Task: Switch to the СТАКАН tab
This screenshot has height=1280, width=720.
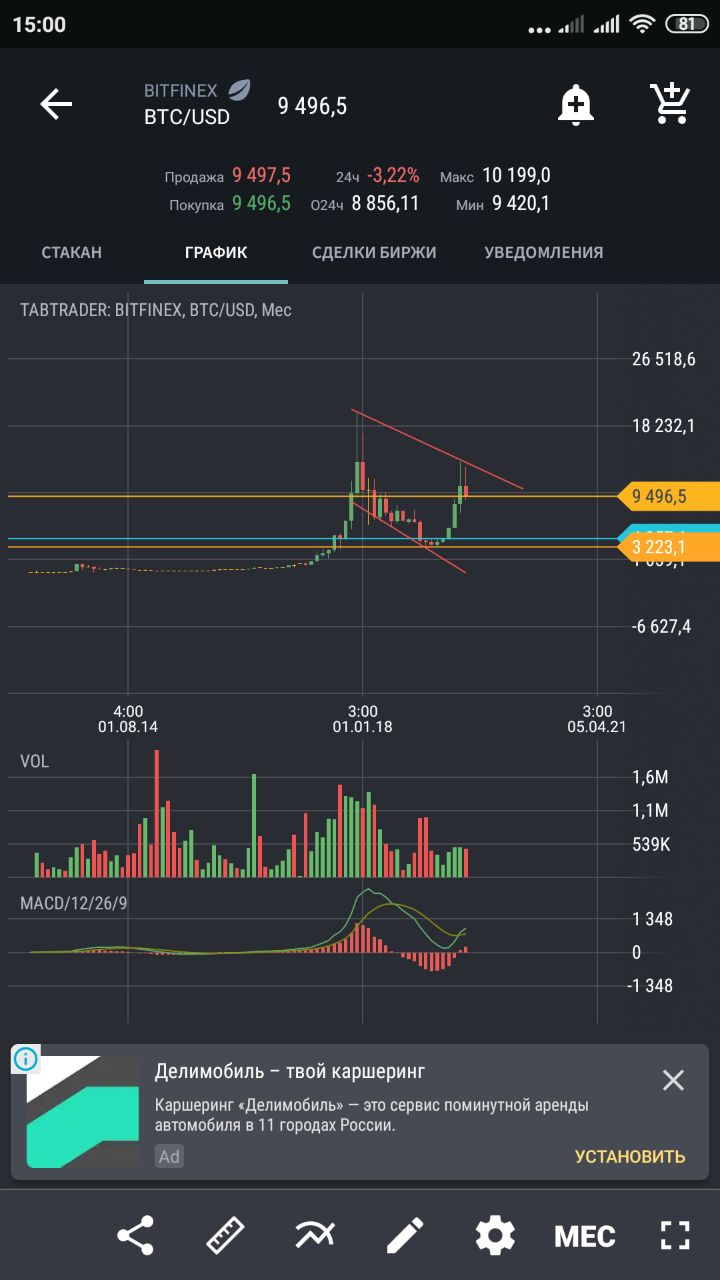Action: (x=71, y=252)
